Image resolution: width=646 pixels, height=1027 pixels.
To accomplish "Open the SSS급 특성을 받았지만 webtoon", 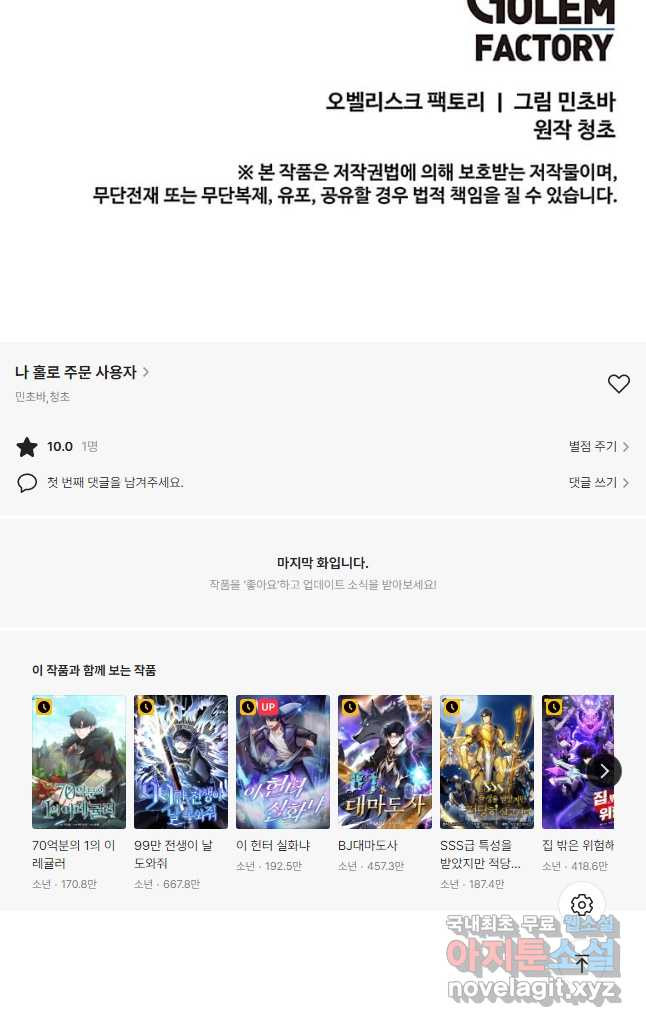I will pyautogui.click(x=487, y=762).
